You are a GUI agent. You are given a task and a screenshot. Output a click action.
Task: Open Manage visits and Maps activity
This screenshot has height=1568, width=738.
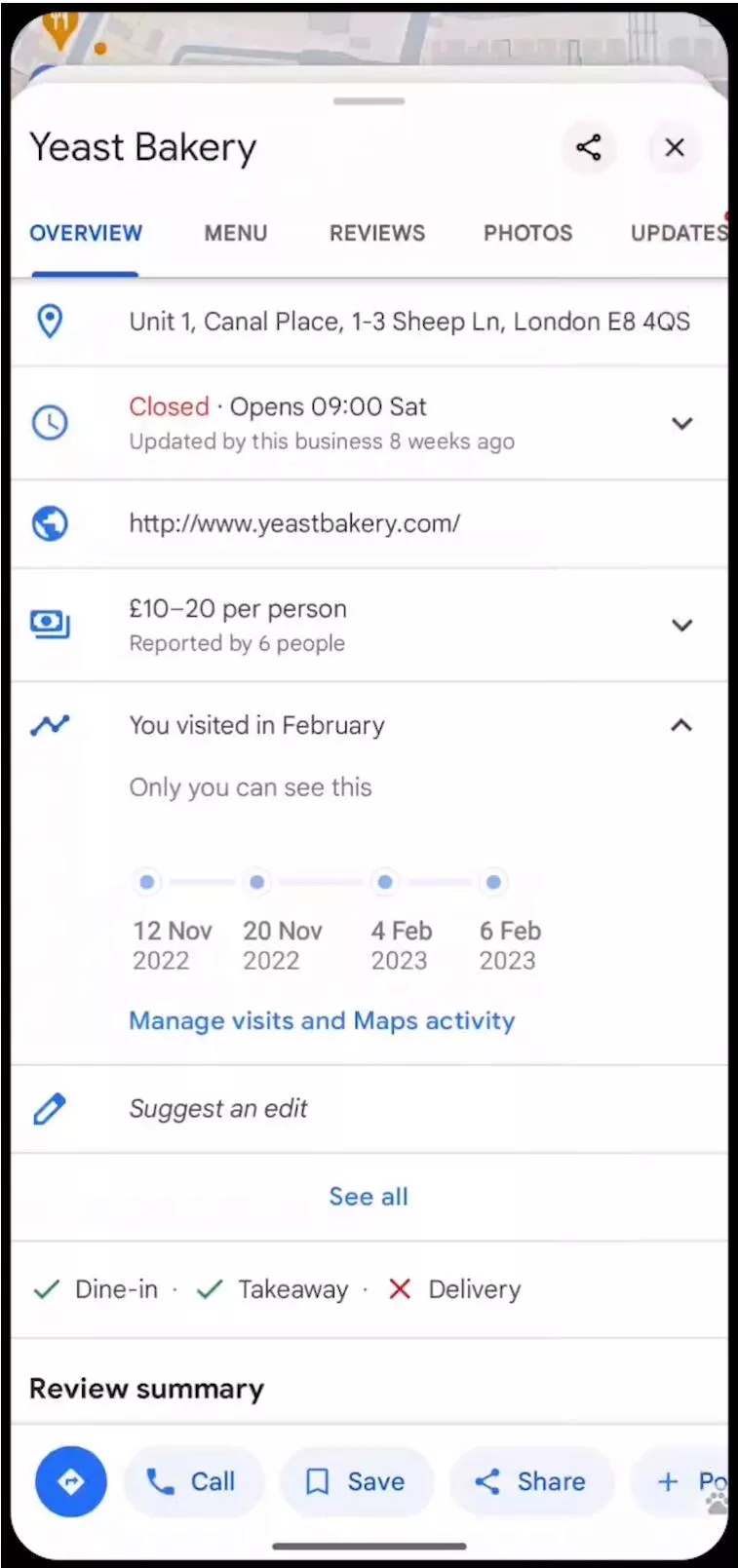point(322,1020)
